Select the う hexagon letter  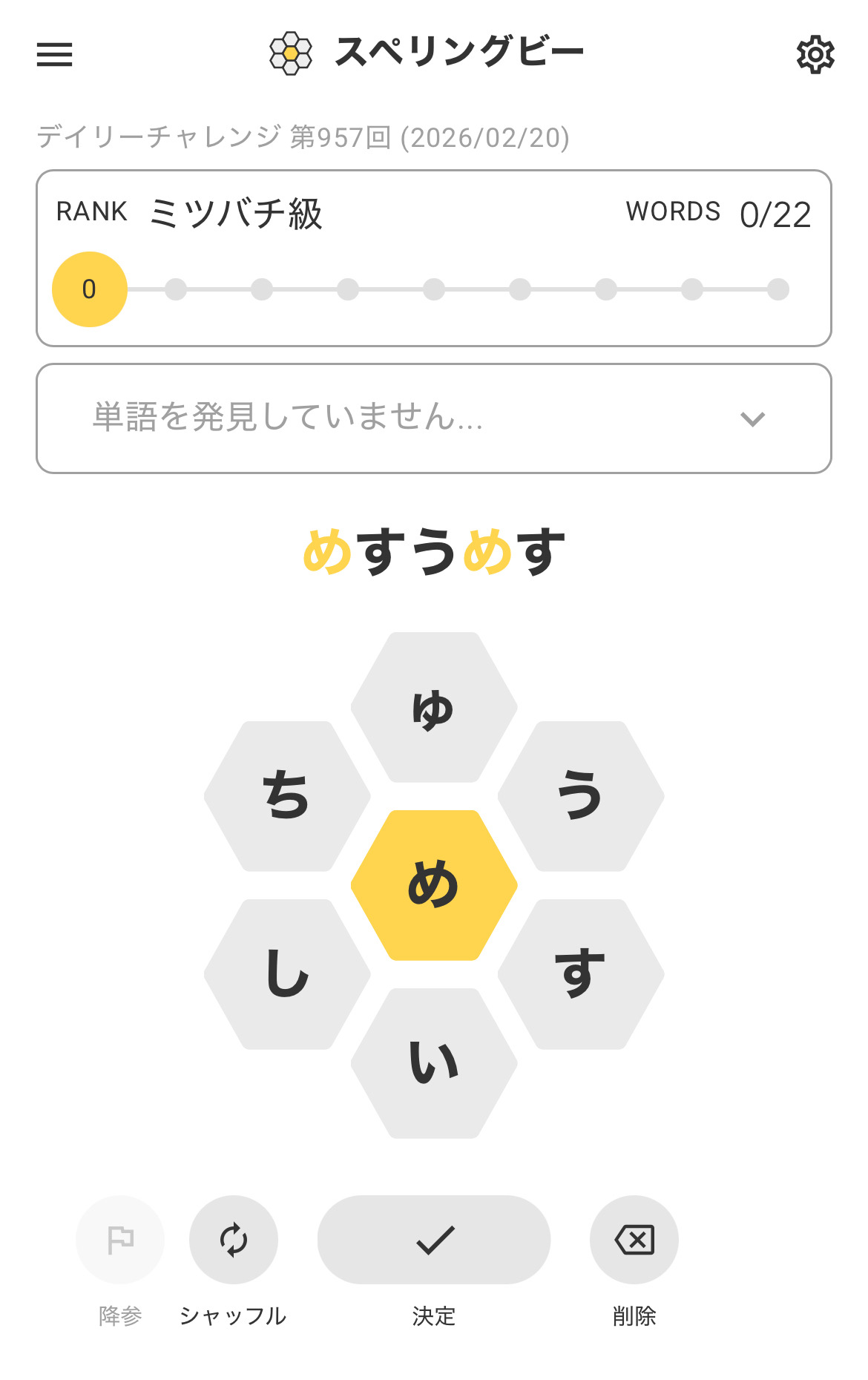click(581, 796)
